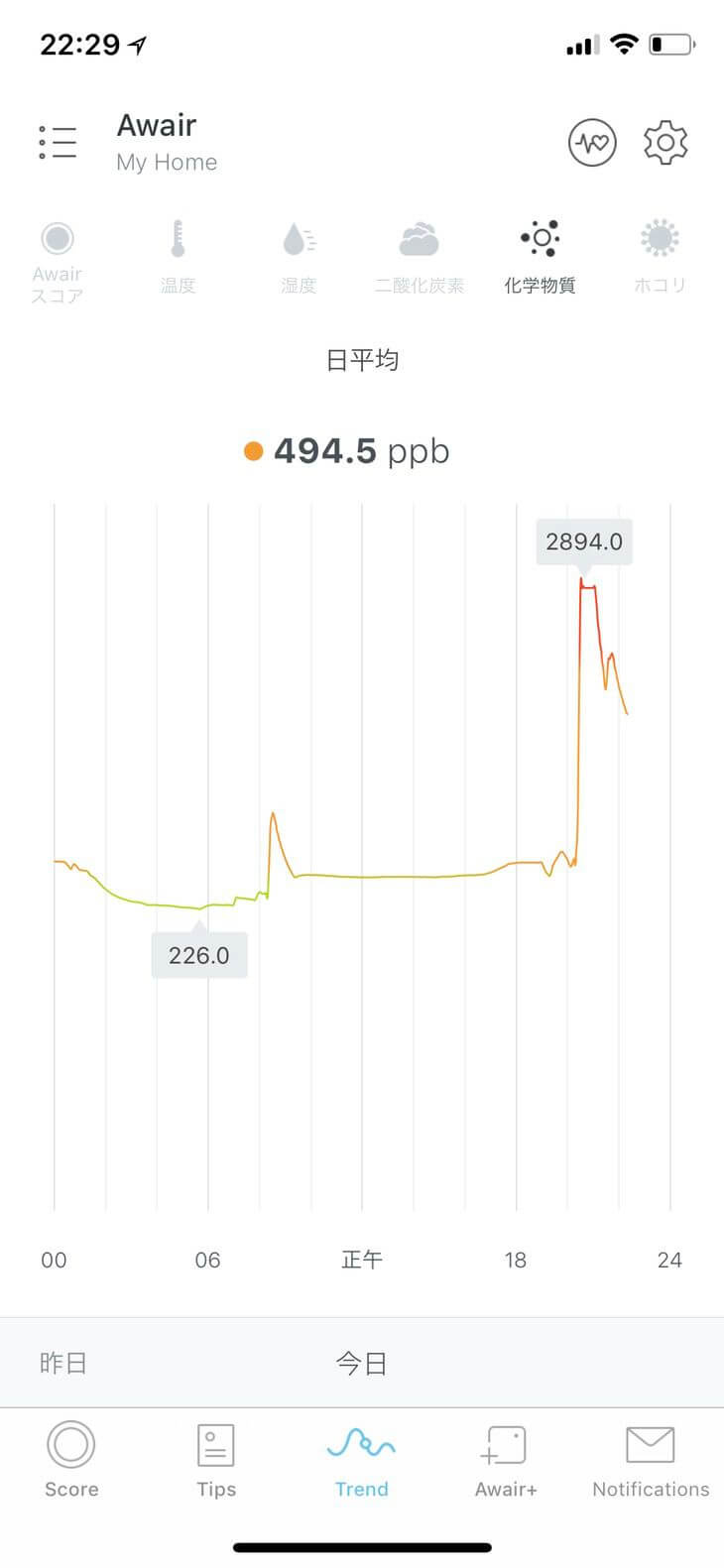Go to the Score tab
Viewport: 724px width, 1568px height.
71,1460
